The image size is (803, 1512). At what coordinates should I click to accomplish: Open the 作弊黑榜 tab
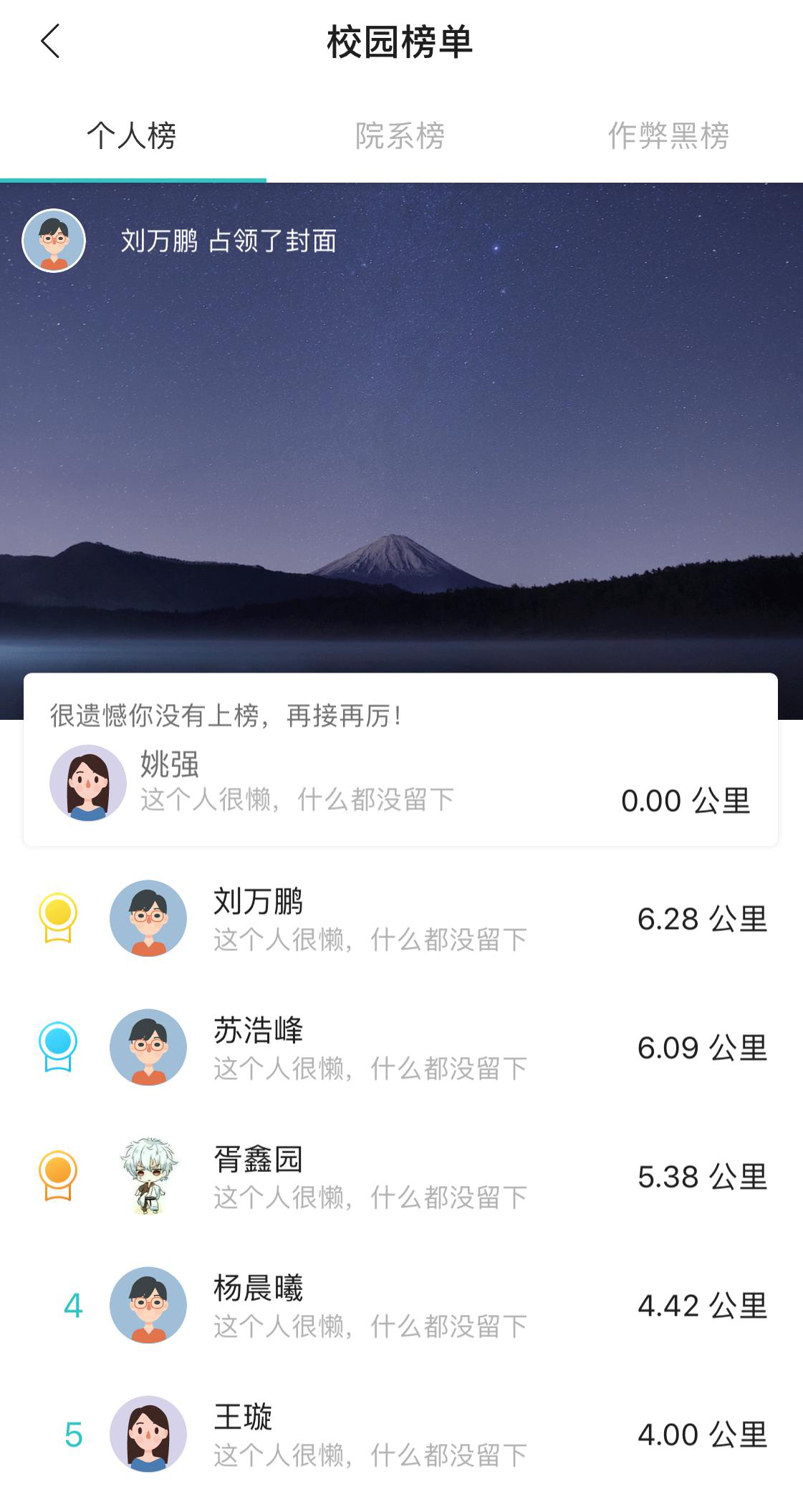tap(668, 135)
